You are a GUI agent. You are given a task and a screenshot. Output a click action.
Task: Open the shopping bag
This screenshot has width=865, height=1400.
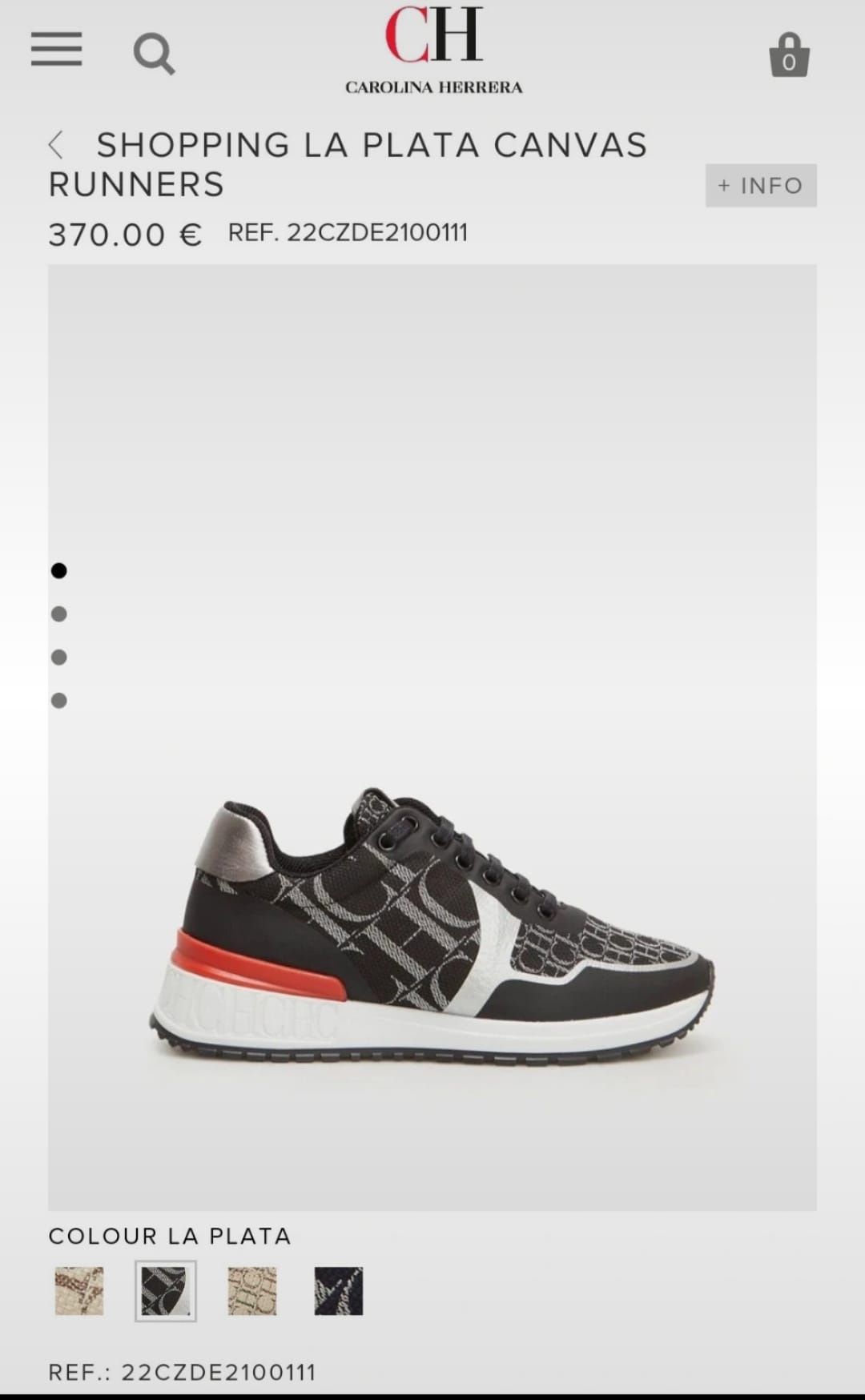pyautogui.click(x=789, y=56)
